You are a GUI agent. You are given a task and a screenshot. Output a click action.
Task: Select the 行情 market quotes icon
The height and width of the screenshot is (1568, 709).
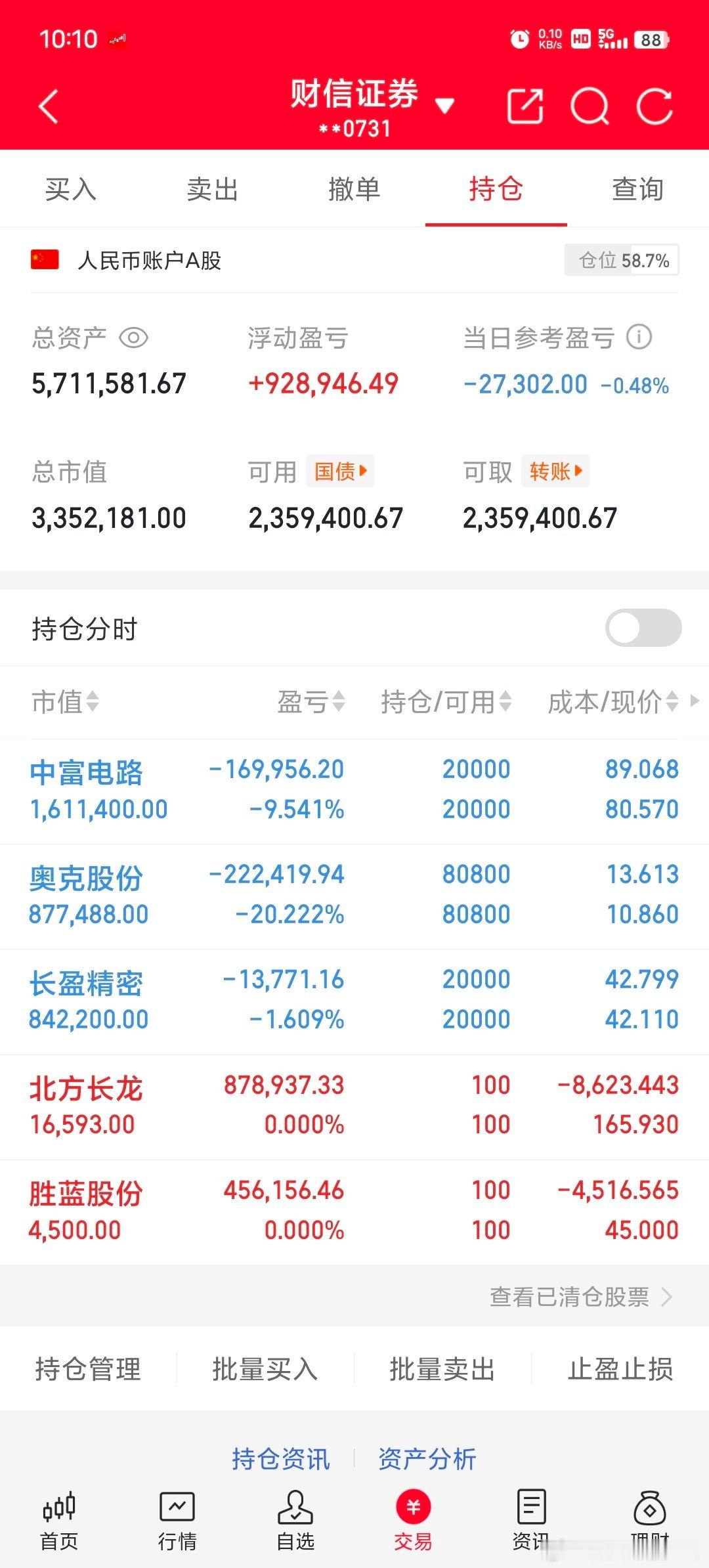[179, 1517]
